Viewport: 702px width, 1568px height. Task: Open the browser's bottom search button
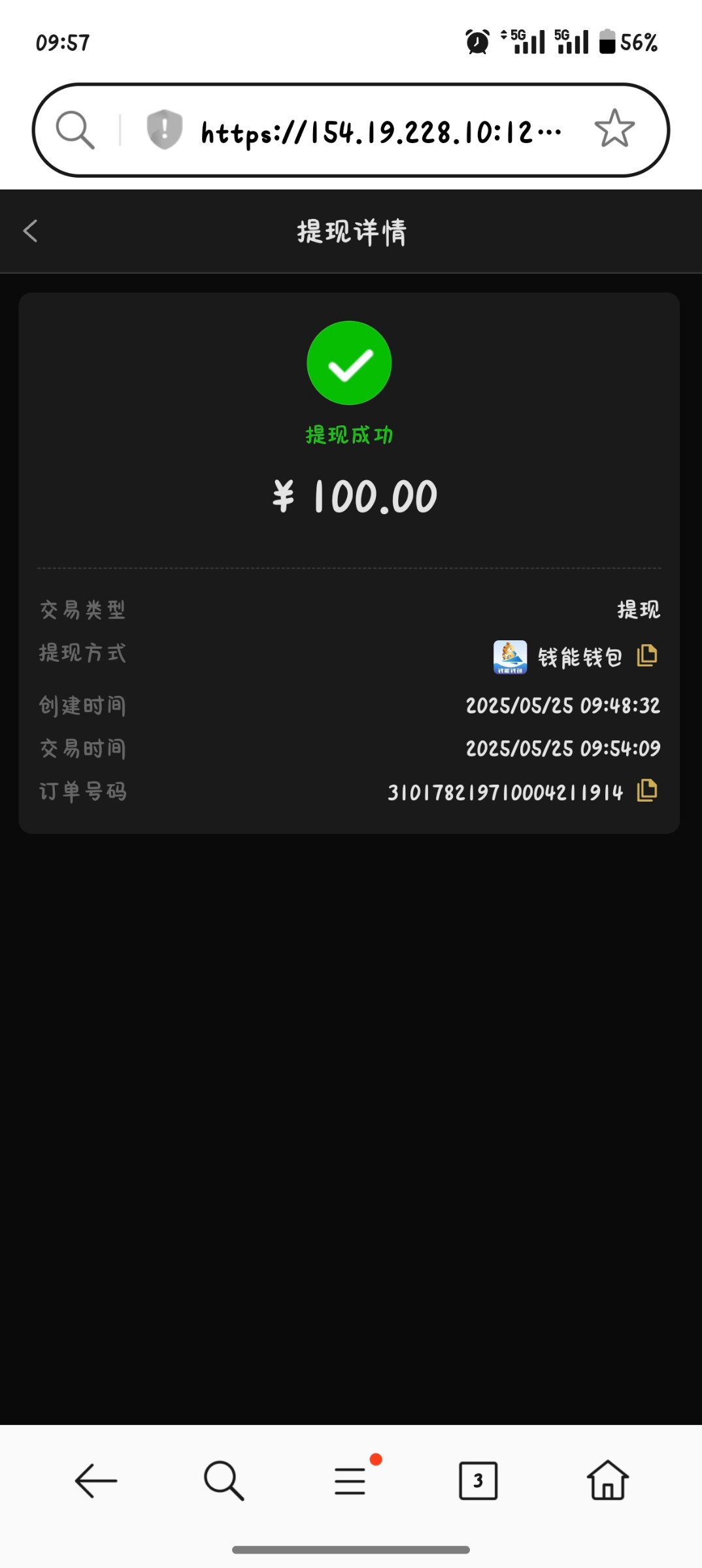pos(224,1480)
